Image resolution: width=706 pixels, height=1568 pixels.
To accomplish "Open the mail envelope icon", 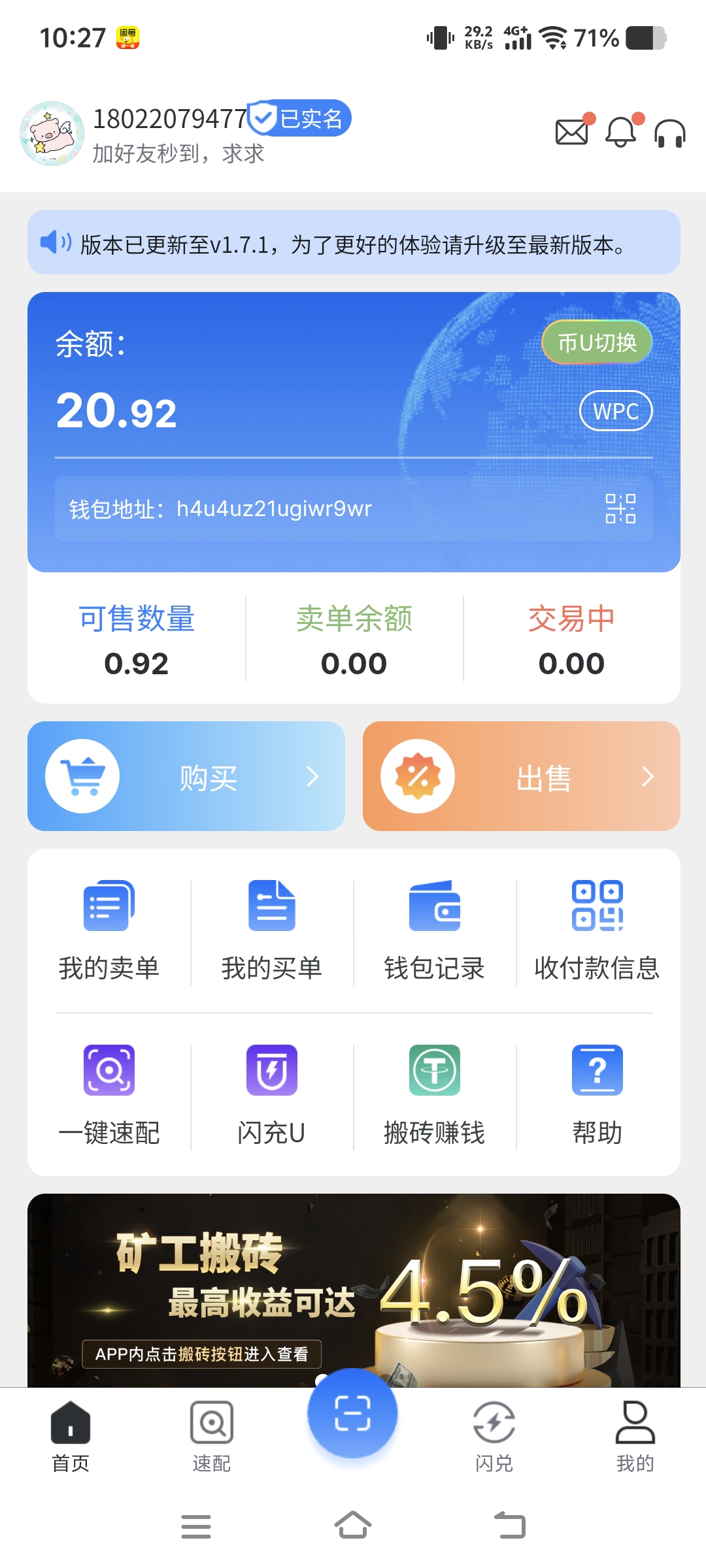I will [571, 133].
